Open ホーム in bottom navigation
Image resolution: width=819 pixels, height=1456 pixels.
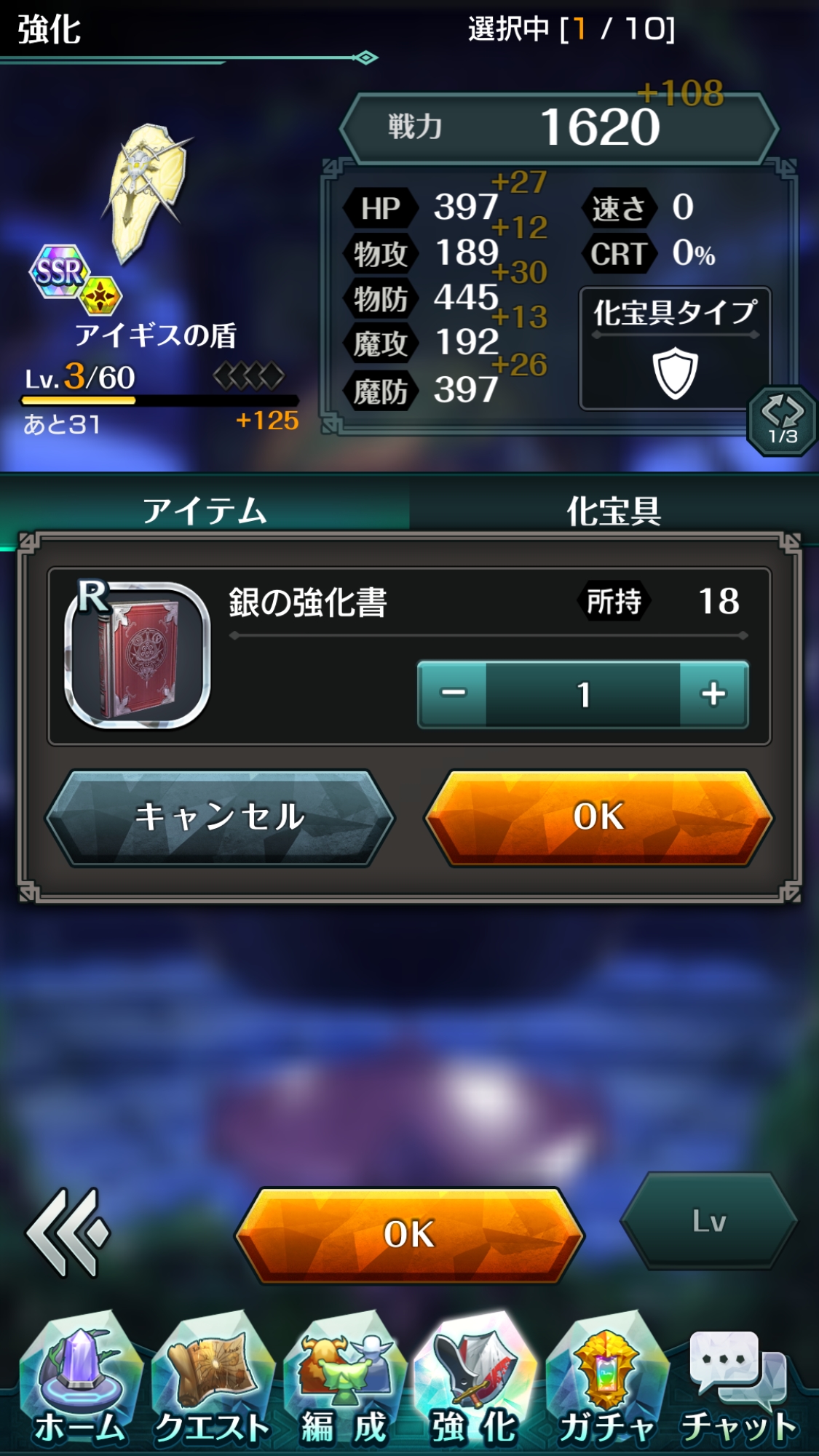click(x=80, y=1383)
